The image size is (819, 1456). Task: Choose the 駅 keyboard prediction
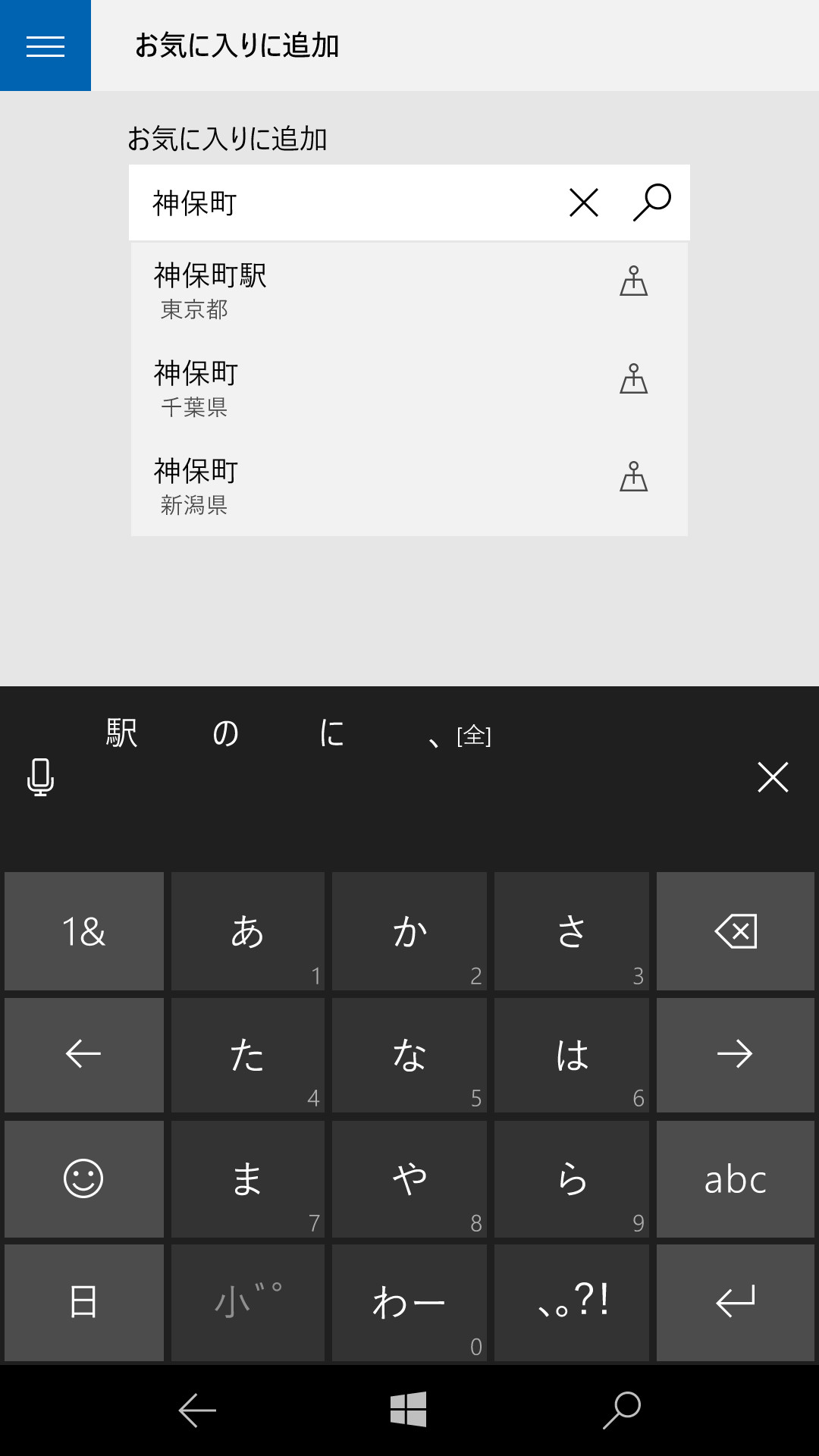[x=121, y=733]
